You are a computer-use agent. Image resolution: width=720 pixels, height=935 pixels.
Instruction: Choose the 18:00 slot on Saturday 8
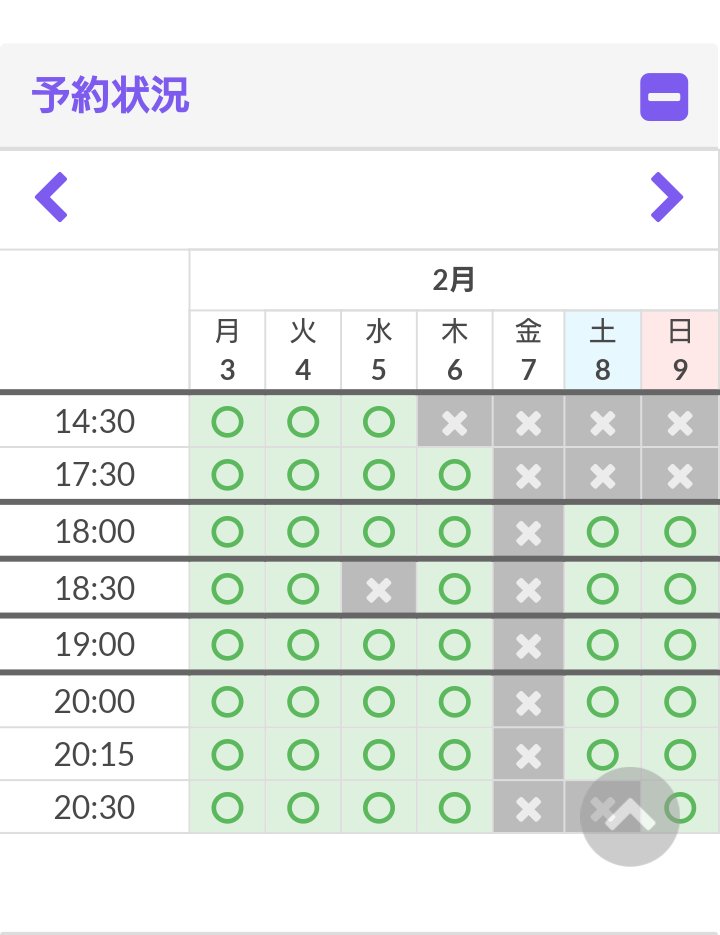pyautogui.click(x=602, y=532)
